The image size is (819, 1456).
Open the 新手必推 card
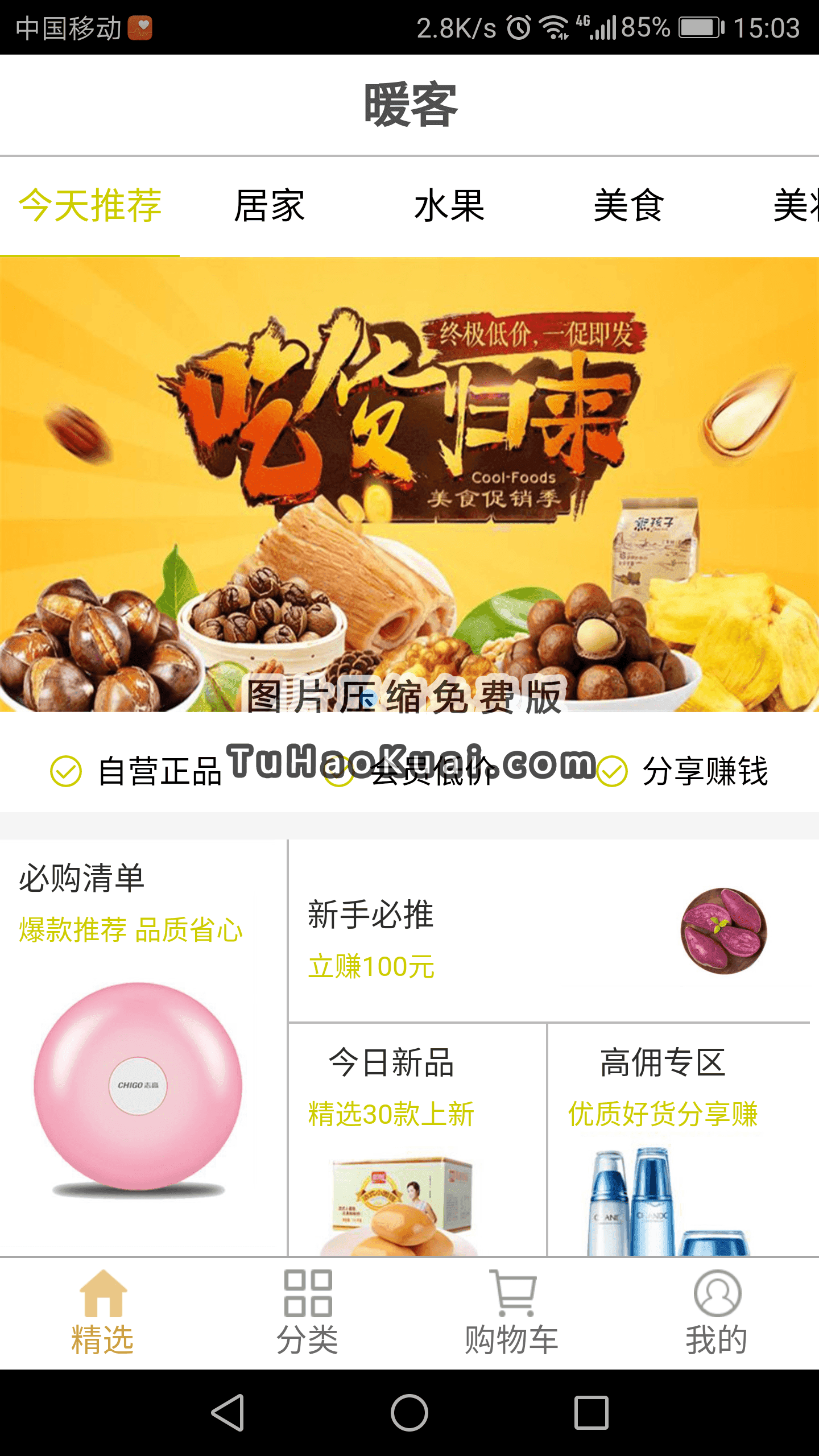click(x=549, y=931)
